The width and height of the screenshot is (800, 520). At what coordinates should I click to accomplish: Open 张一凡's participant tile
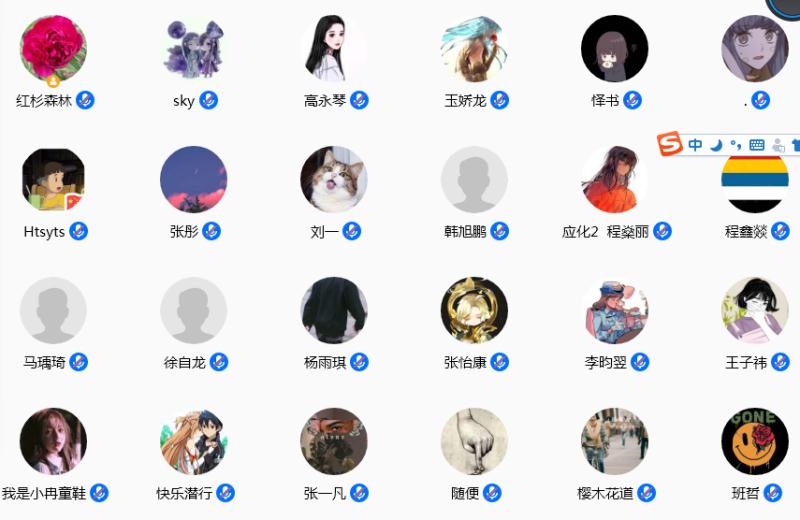(334, 441)
